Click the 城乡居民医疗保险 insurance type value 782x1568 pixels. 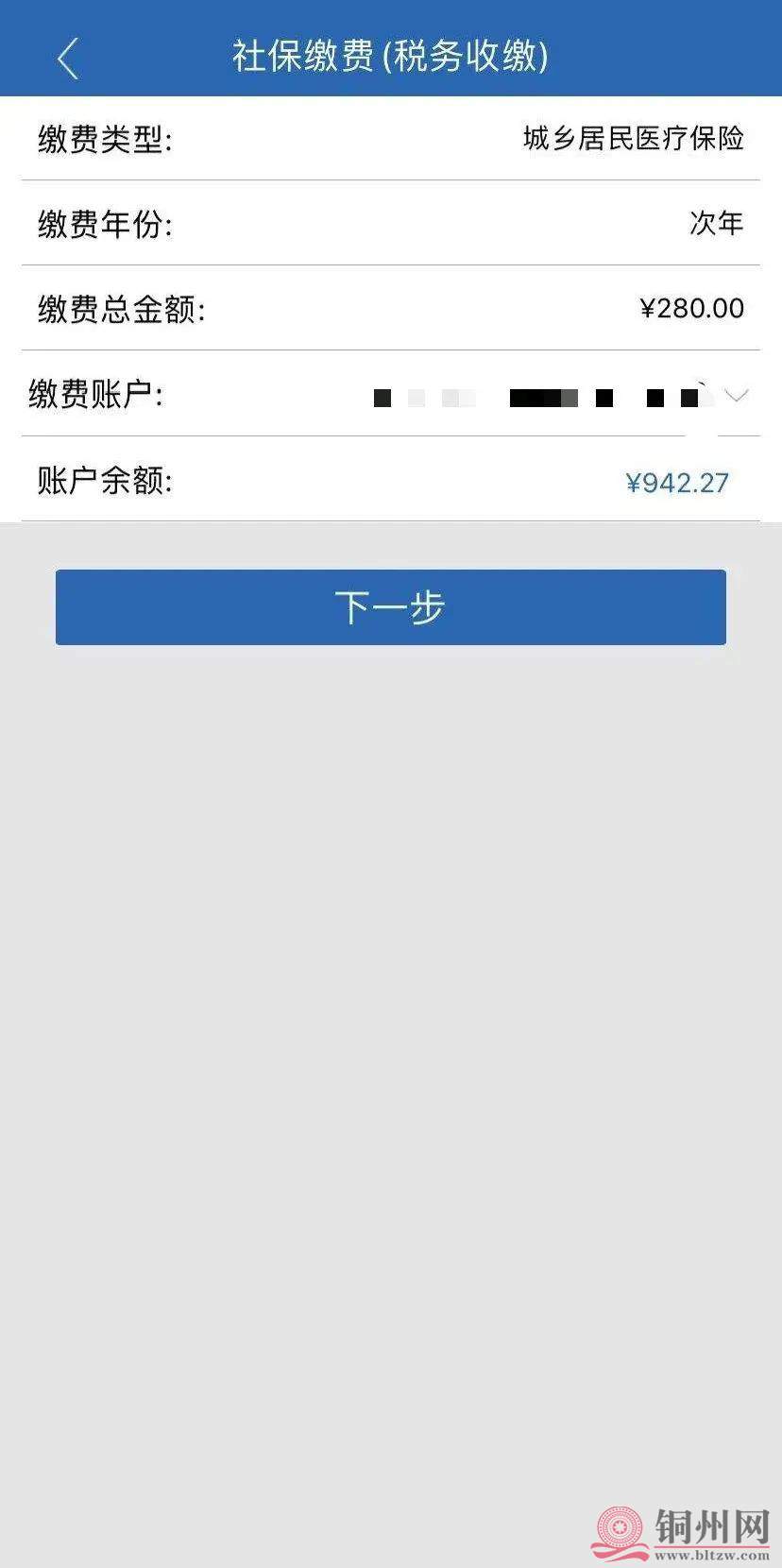click(631, 139)
